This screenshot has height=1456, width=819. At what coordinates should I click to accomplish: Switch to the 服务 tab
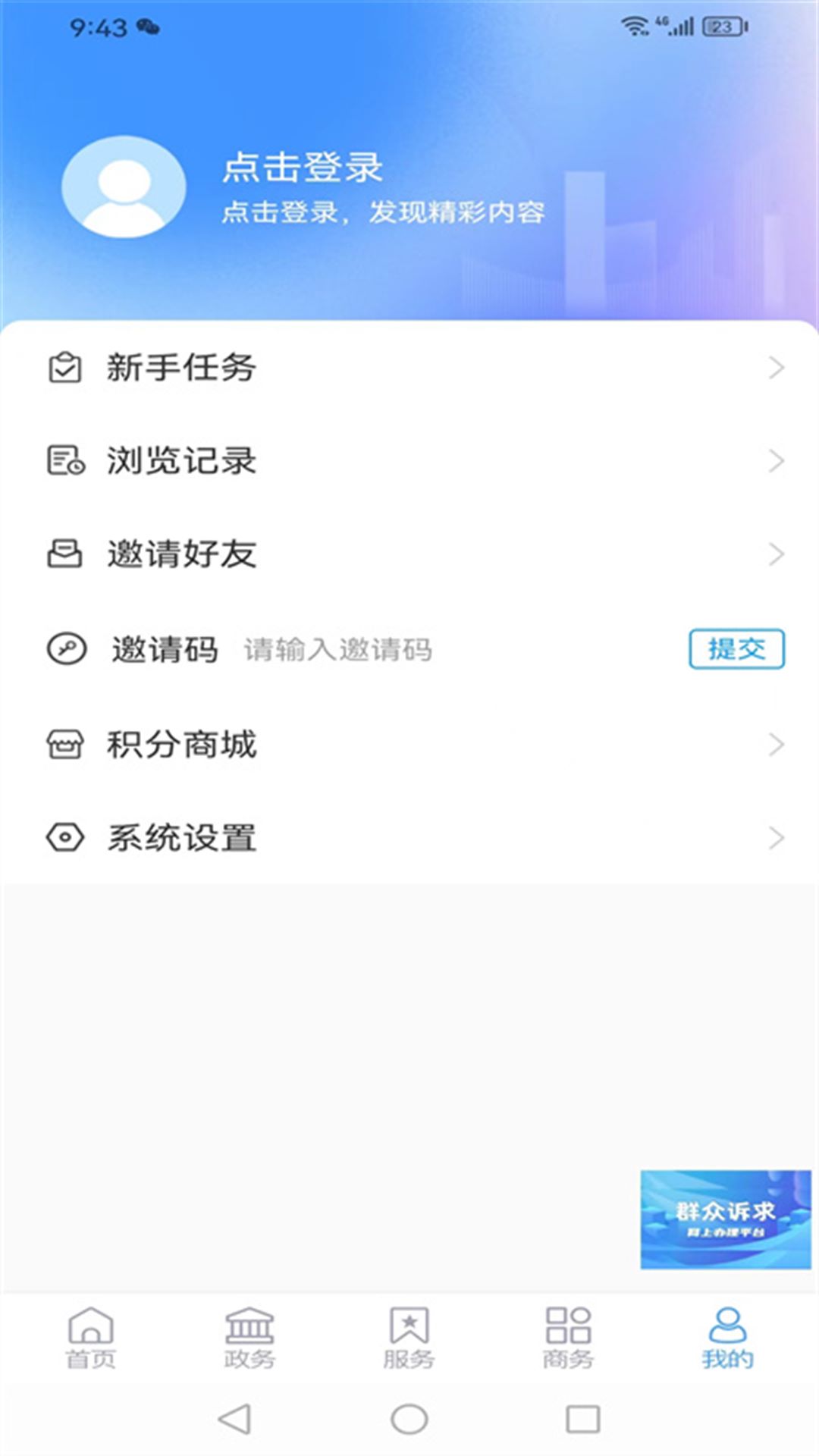click(x=409, y=1338)
